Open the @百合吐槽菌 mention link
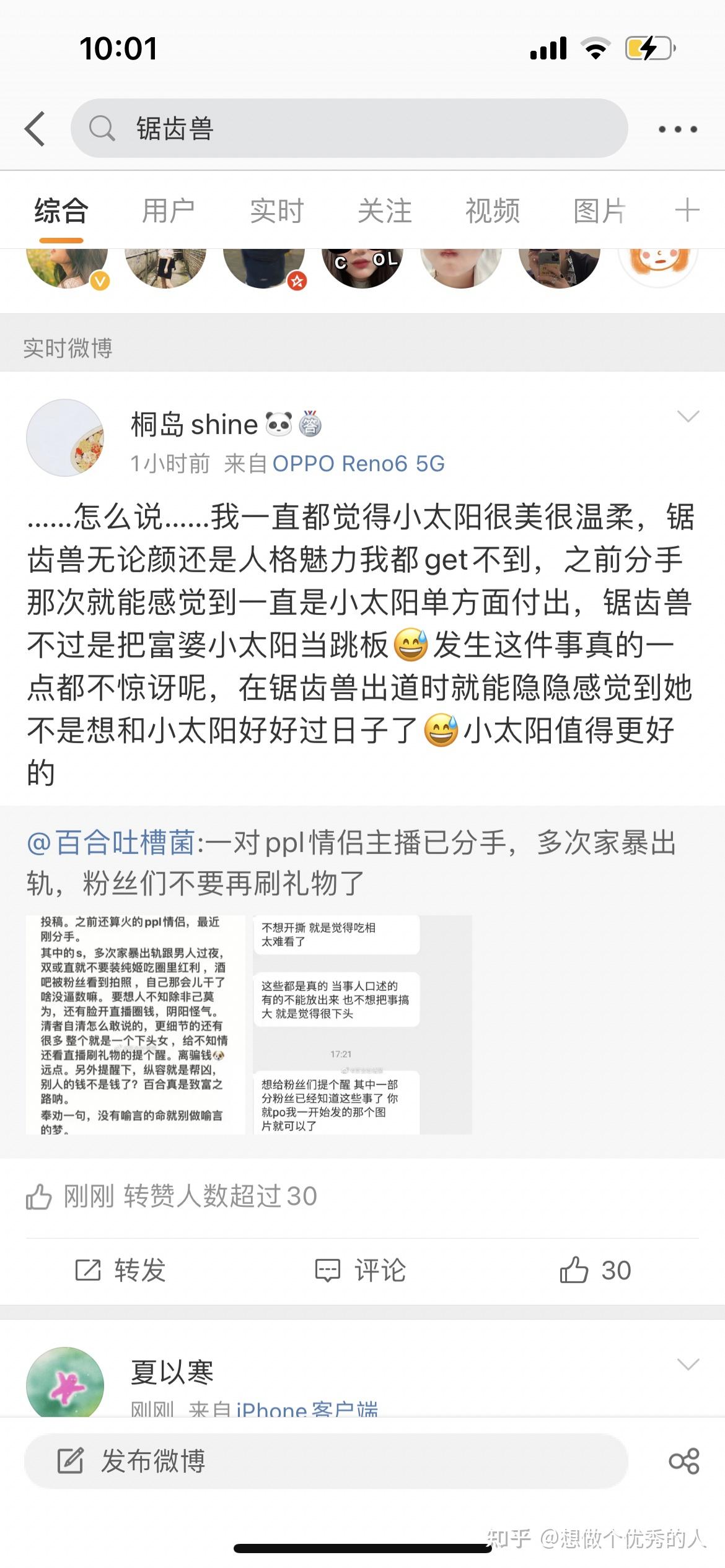This screenshot has height=1568, width=725. point(112,843)
